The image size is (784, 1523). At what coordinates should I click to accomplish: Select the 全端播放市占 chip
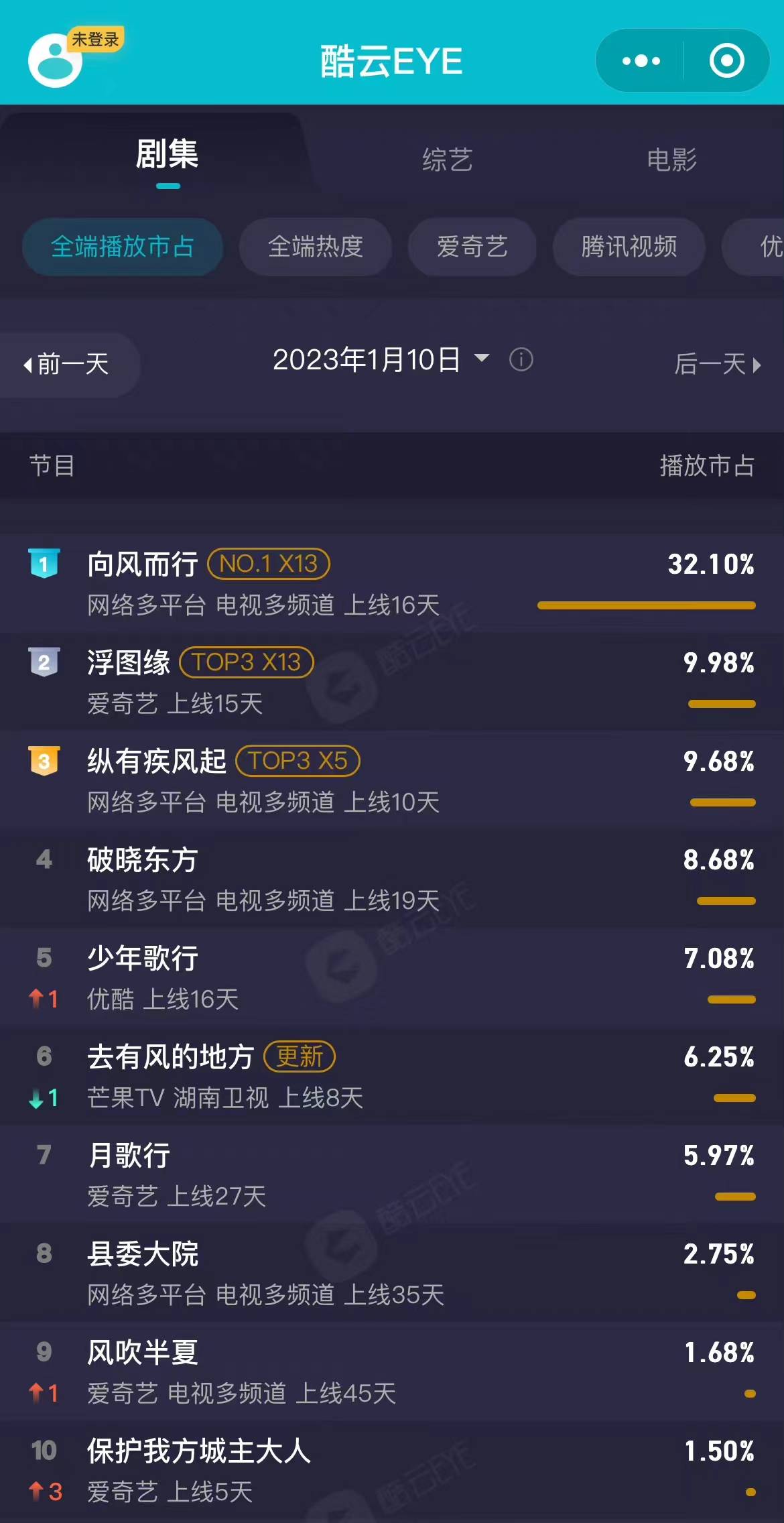(x=123, y=247)
